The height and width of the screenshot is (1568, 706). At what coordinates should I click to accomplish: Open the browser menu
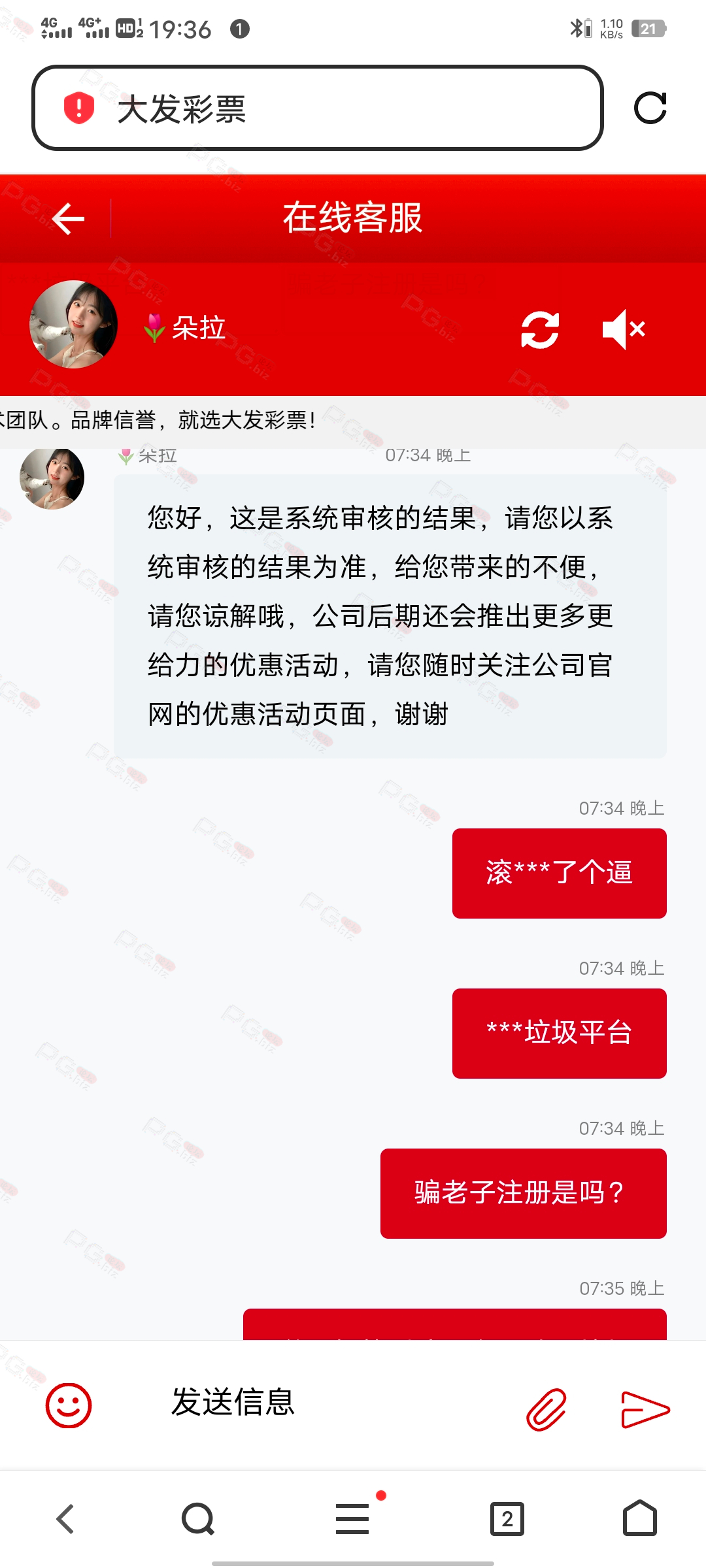pyautogui.click(x=353, y=1518)
